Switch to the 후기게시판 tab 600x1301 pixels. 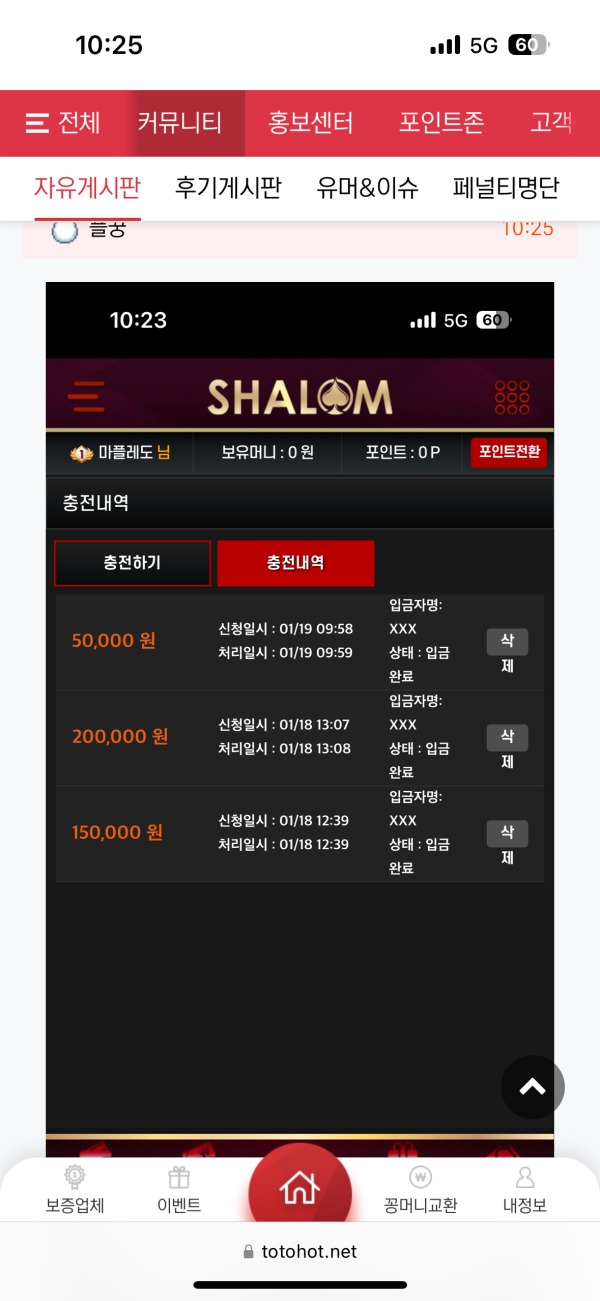pos(228,187)
